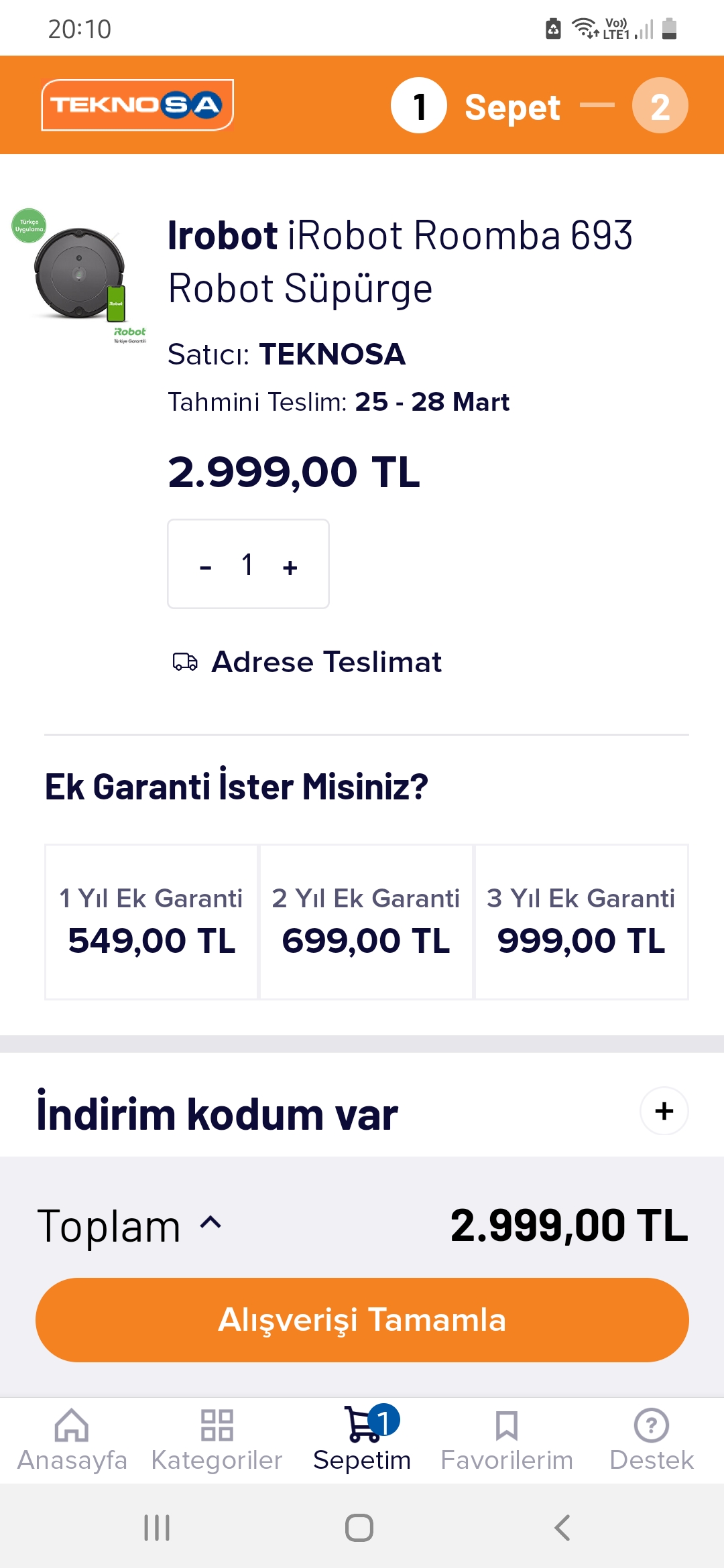This screenshot has height=1568, width=724.
Task: Go to the system home screen
Action: pos(359,1527)
